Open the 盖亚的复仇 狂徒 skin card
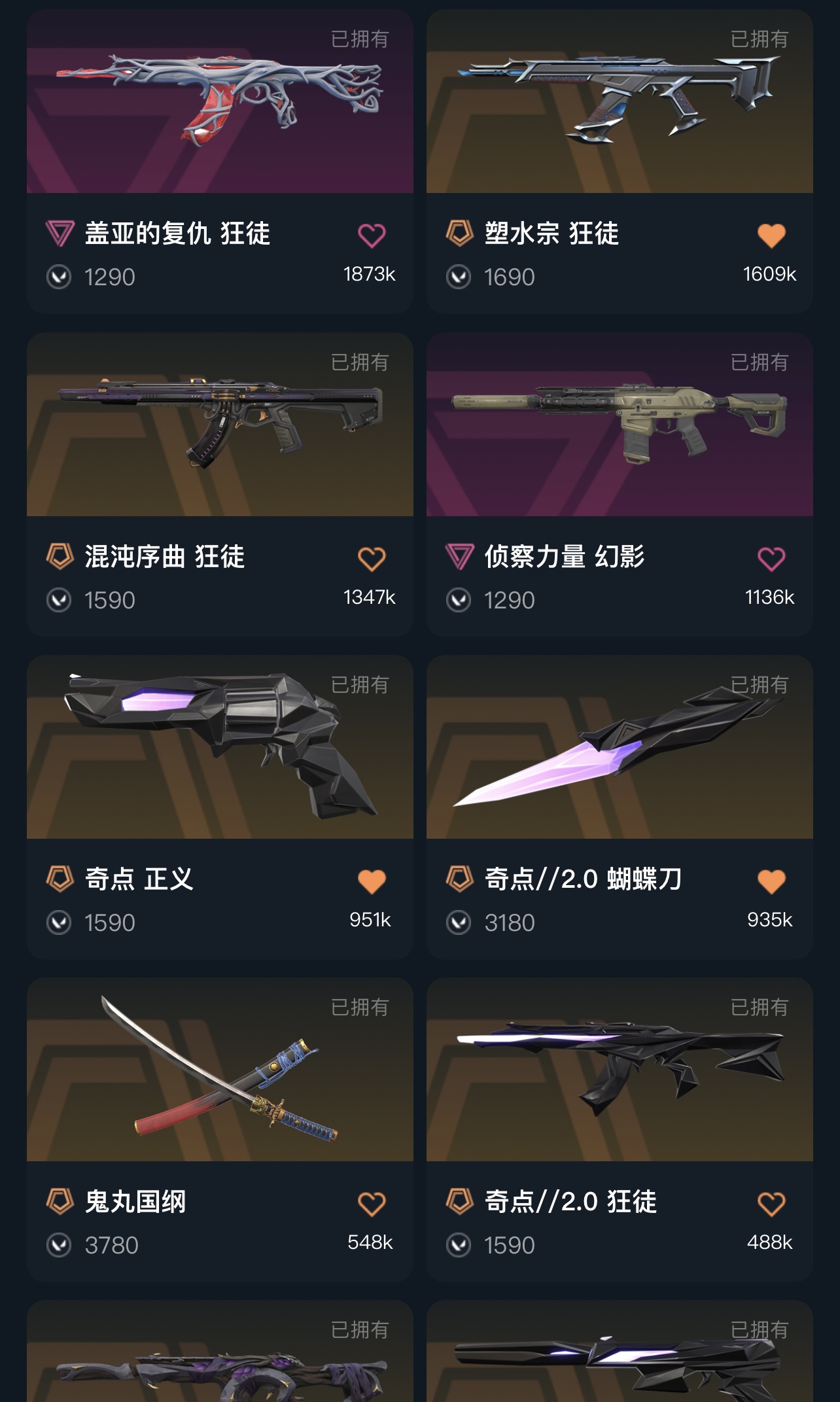This screenshot has width=840, height=1402. pos(220,101)
